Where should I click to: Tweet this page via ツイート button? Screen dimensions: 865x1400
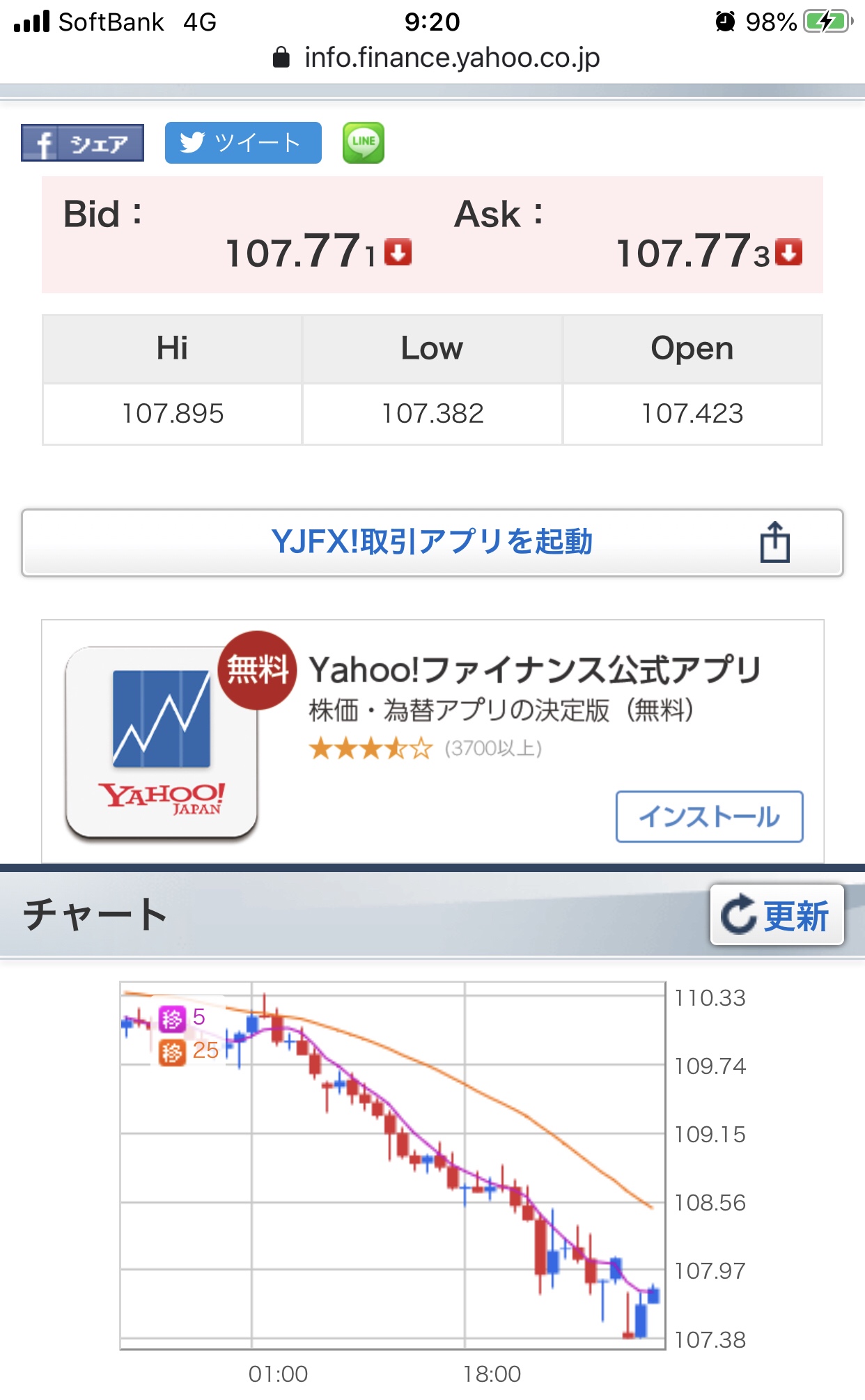[243, 143]
